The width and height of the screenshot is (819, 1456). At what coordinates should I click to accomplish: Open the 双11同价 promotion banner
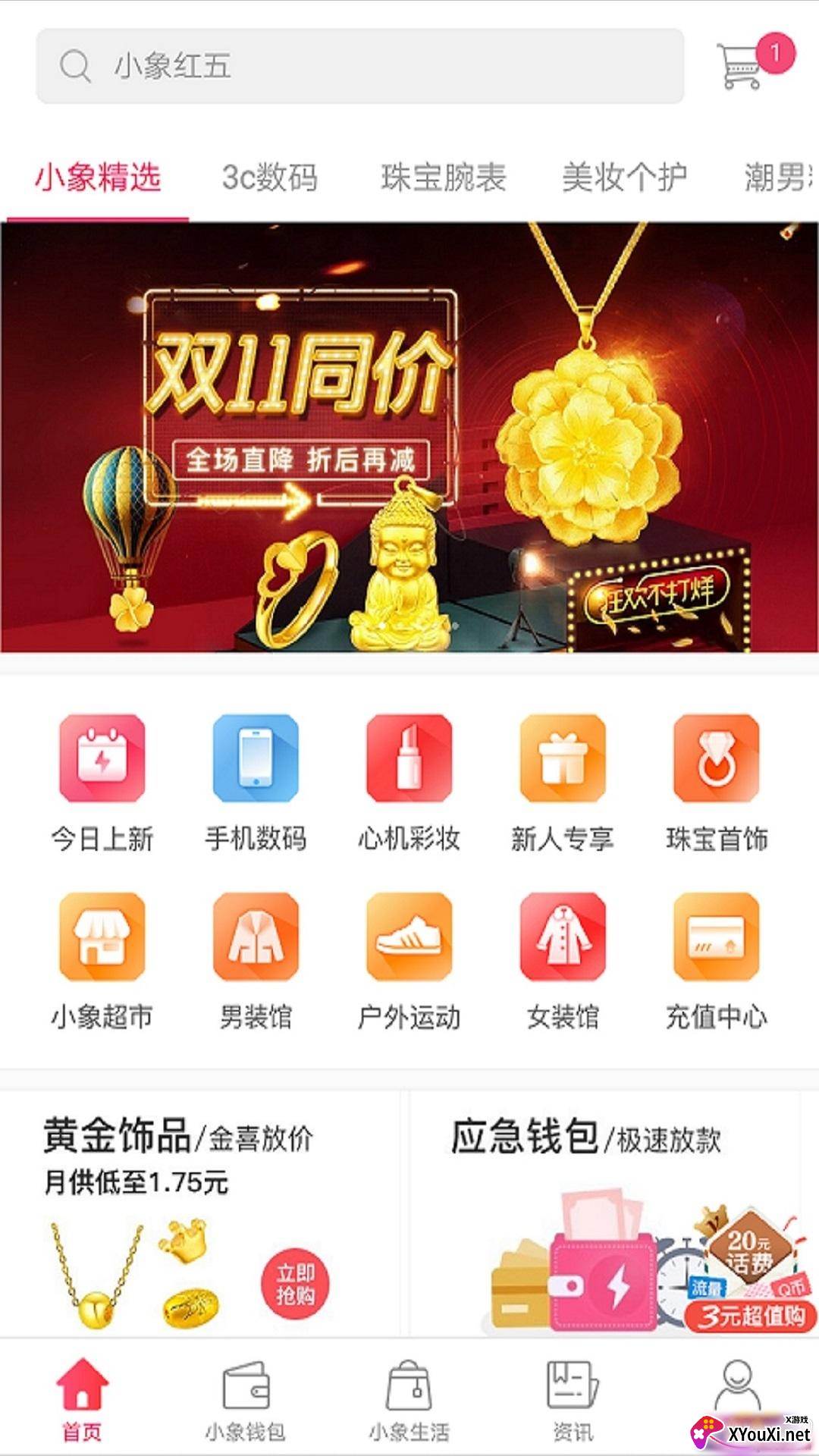click(x=409, y=437)
